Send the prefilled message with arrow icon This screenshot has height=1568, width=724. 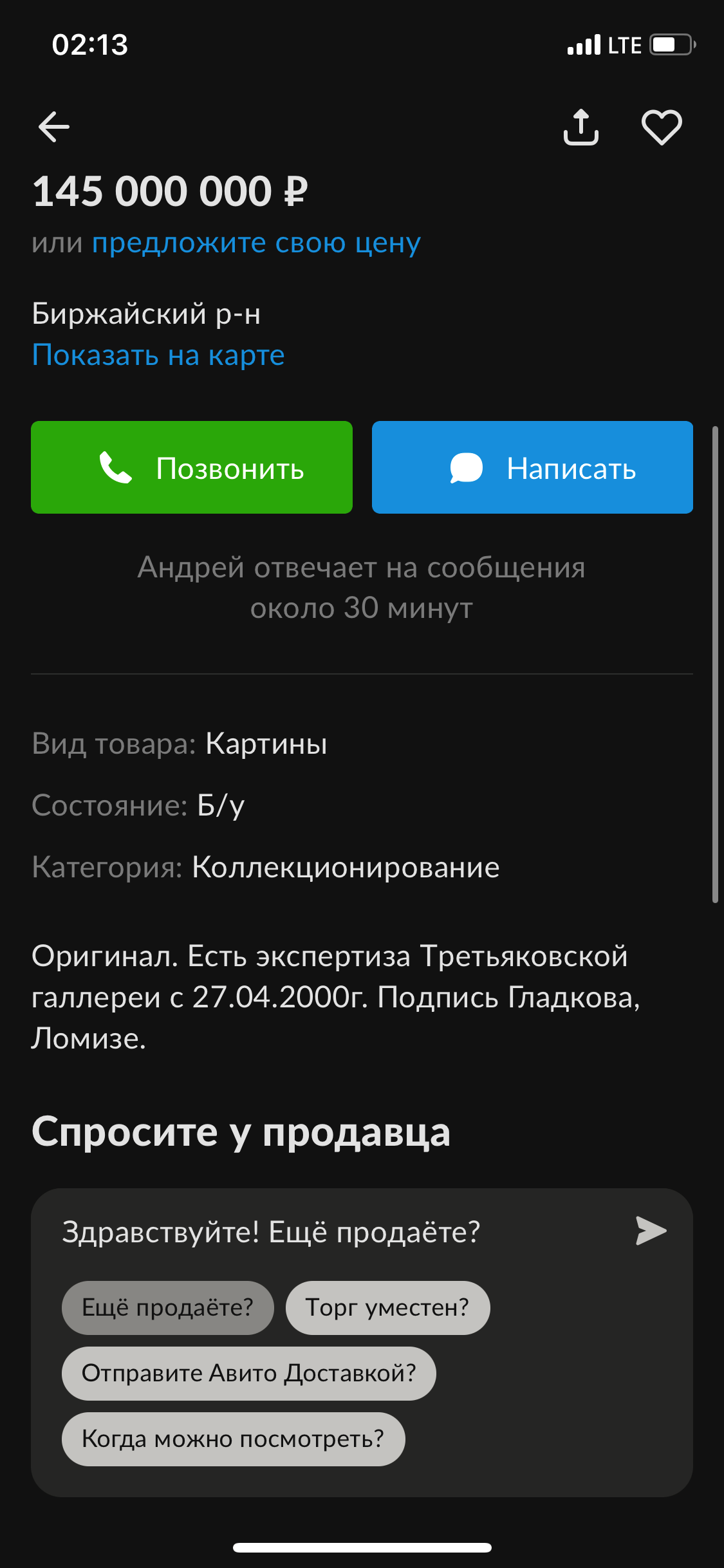[x=651, y=1231]
